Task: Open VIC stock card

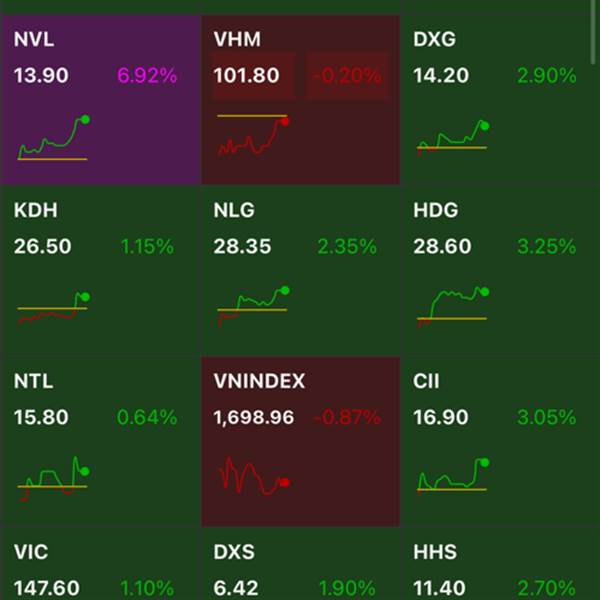Action: tap(100, 570)
